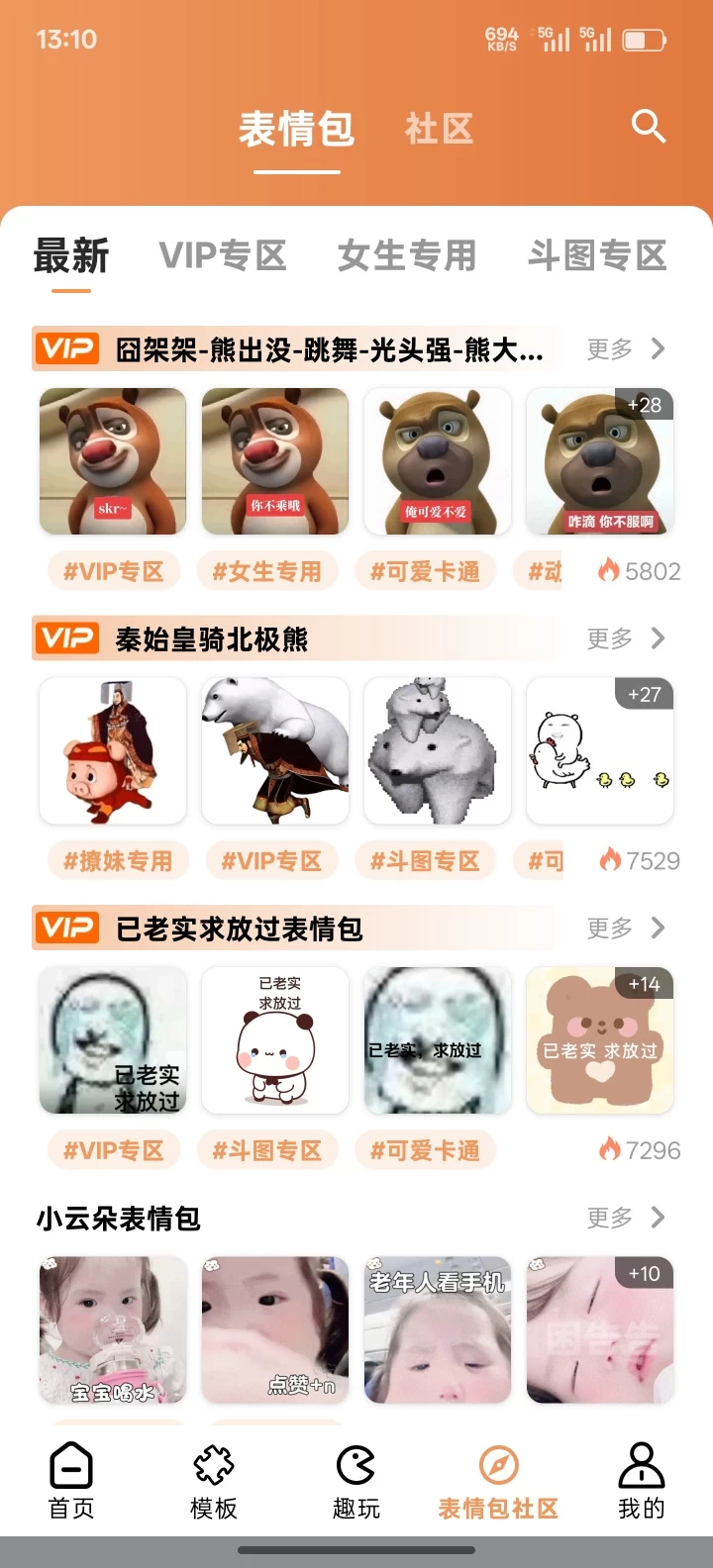Screen dimensions: 713x1568
Task: Open the search icon
Action: pyautogui.click(x=649, y=127)
